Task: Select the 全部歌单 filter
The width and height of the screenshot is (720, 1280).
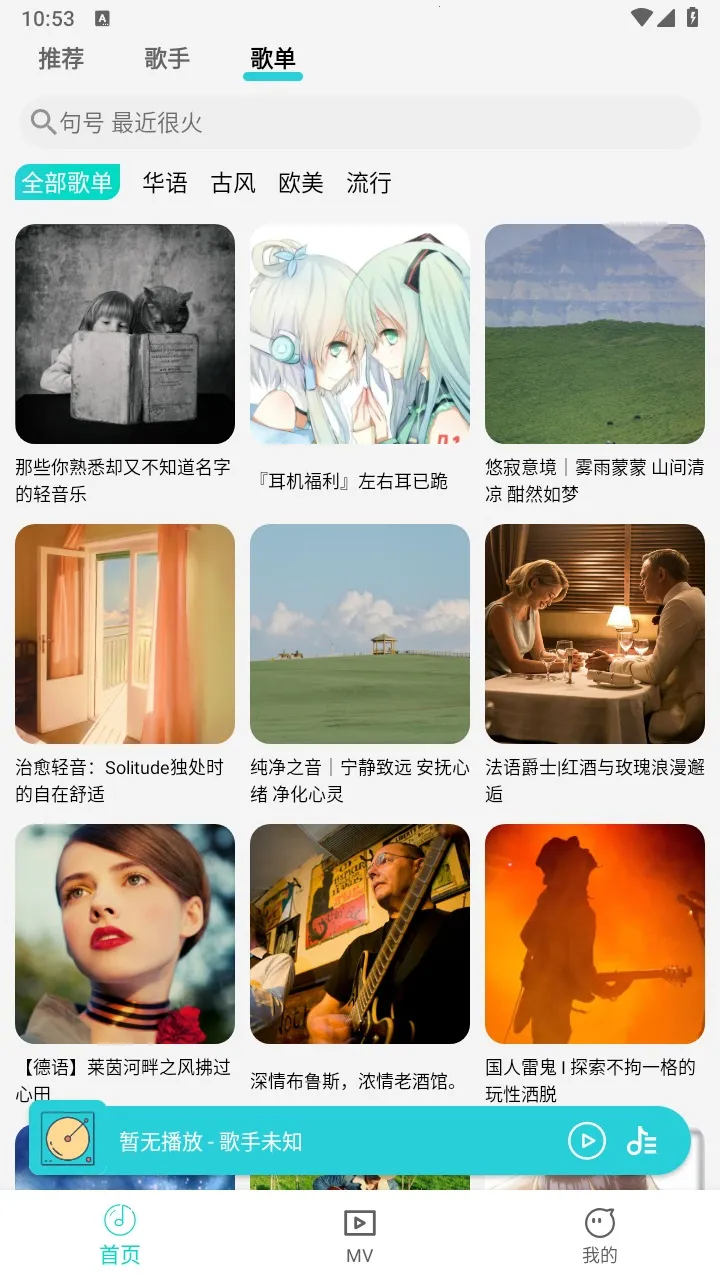Action: point(67,183)
